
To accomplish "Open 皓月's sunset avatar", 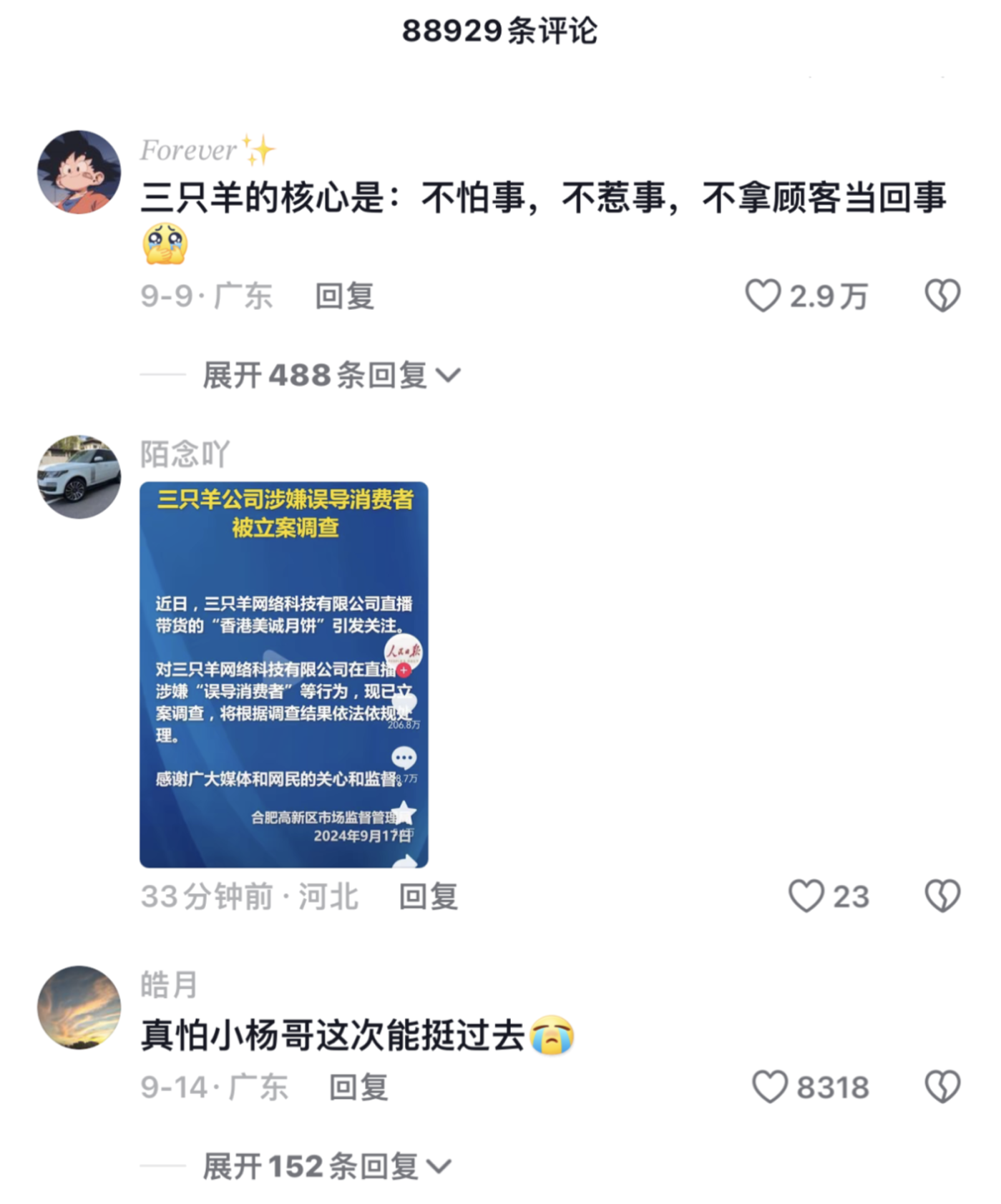I will pos(79,1007).
